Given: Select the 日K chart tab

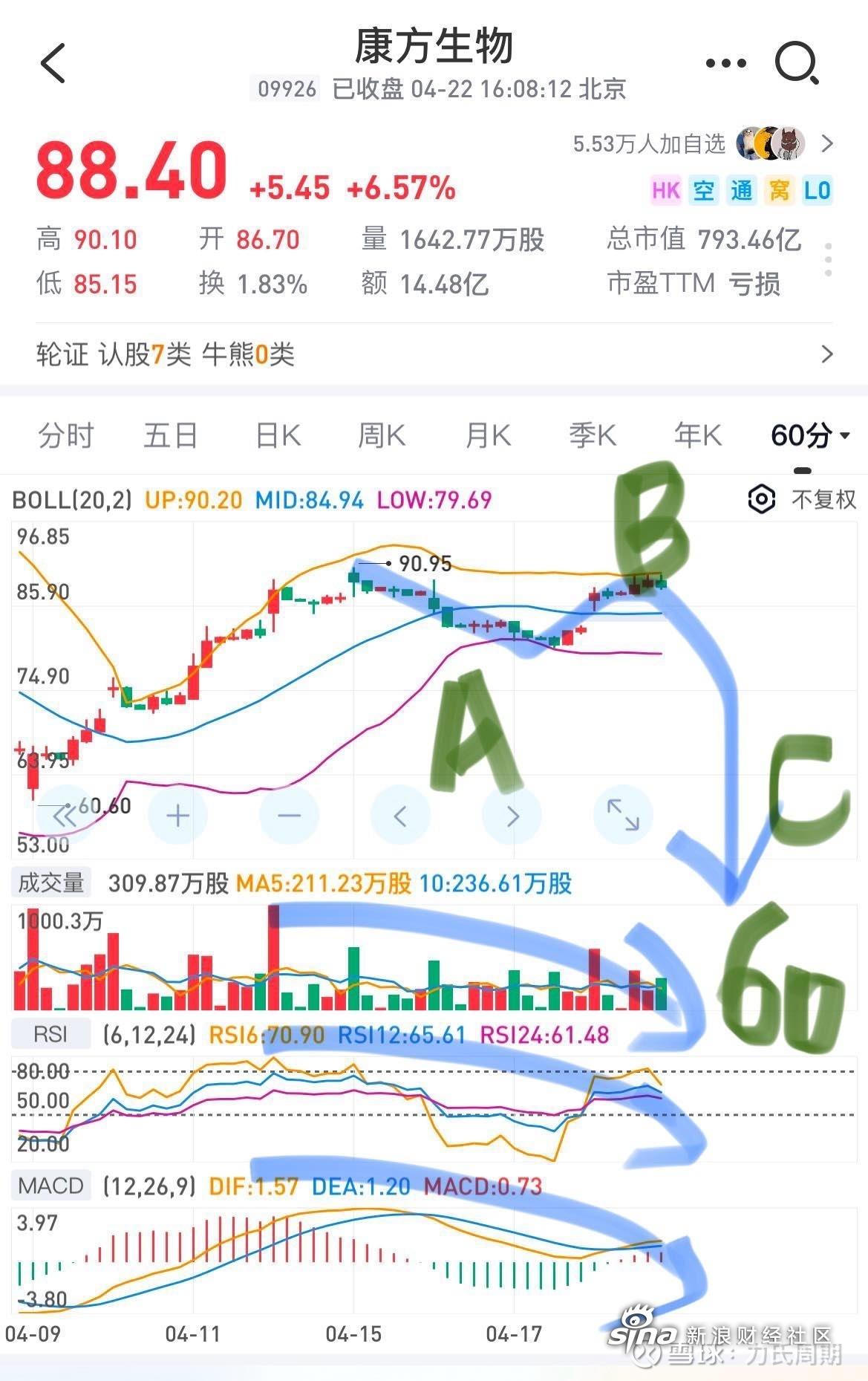Looking at the screenshot, I should (278, 435).
